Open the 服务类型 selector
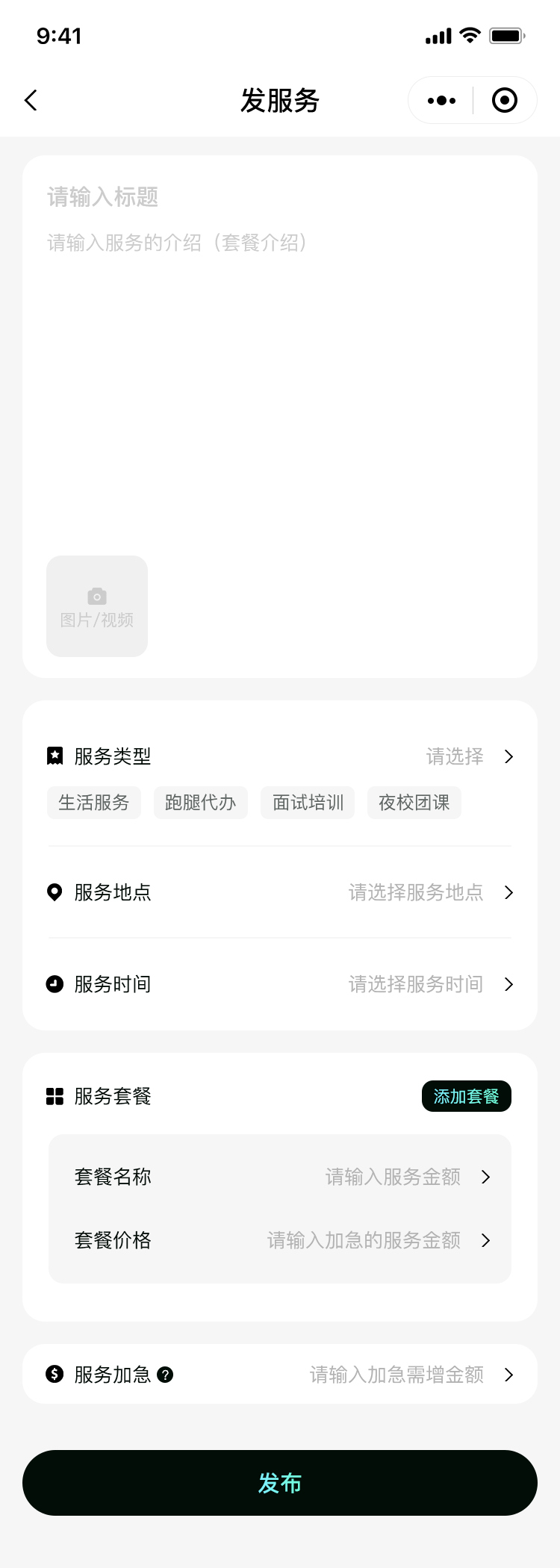Image resolution: width=560 pixels, height=1568 pixels. click(x=469, y=756)
